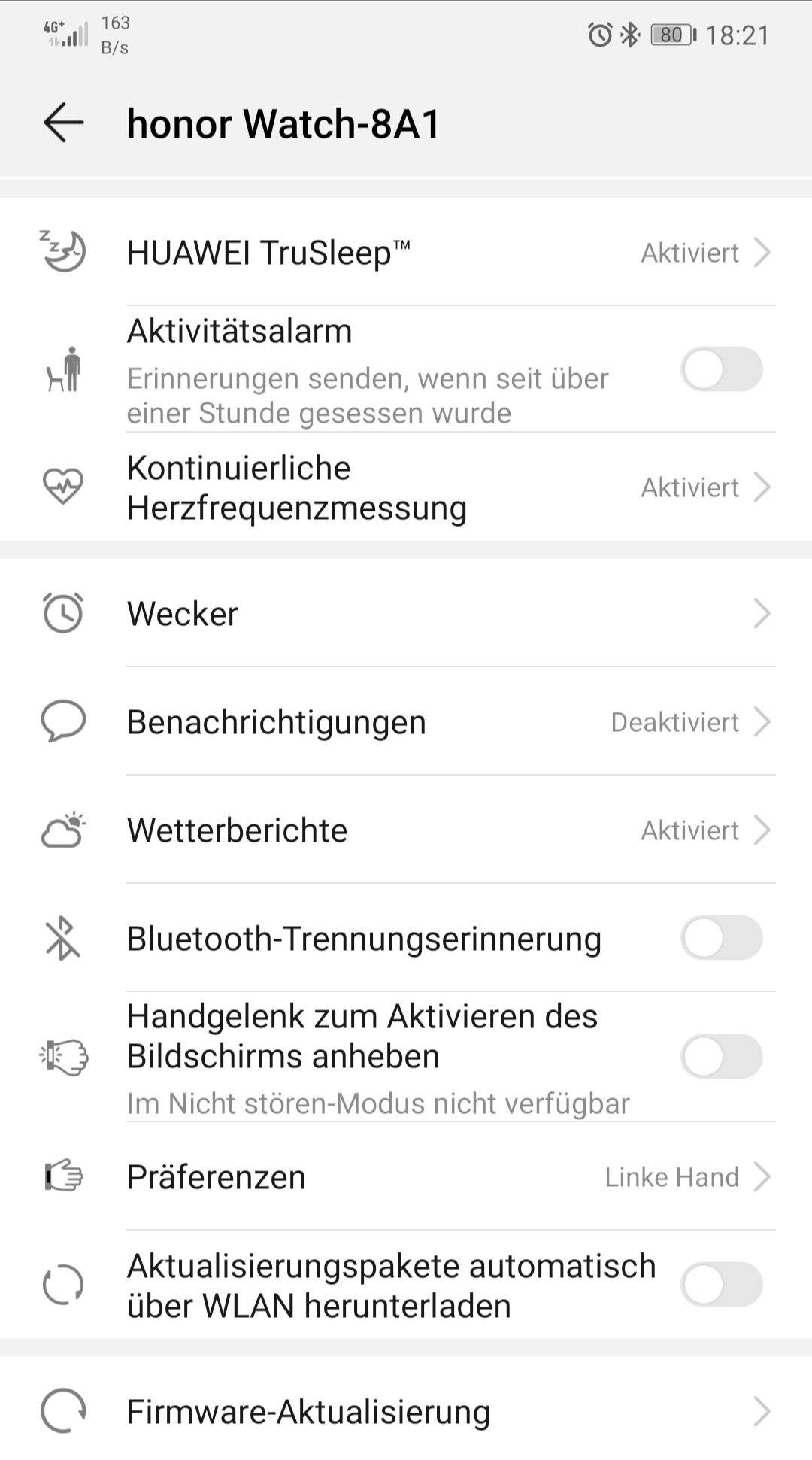Open Benachrichtigungen settings
The image size is (812, 1460).
406,722
